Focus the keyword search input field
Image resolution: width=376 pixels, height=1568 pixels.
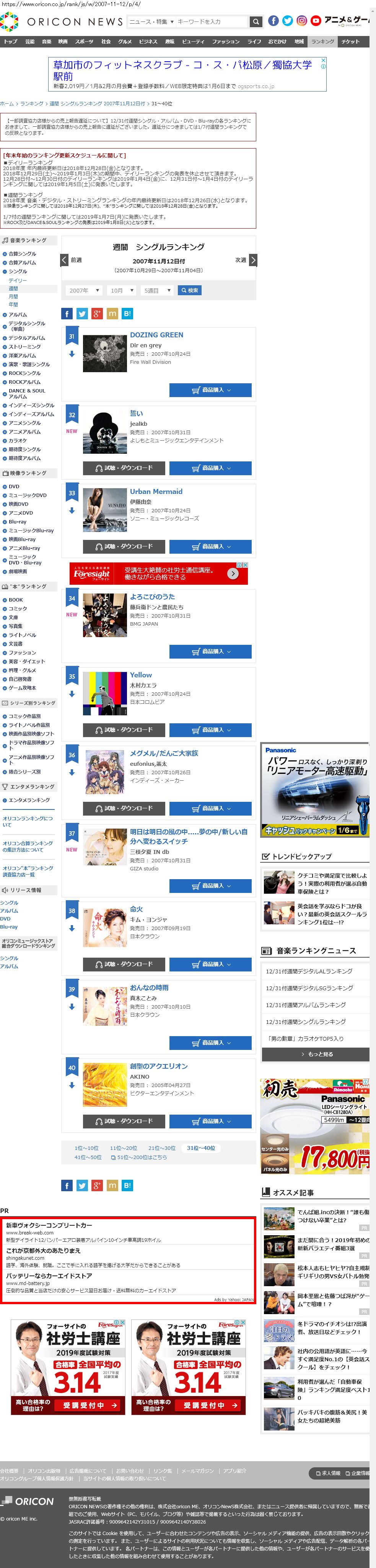pyautogui.click(x=210, y=21)
